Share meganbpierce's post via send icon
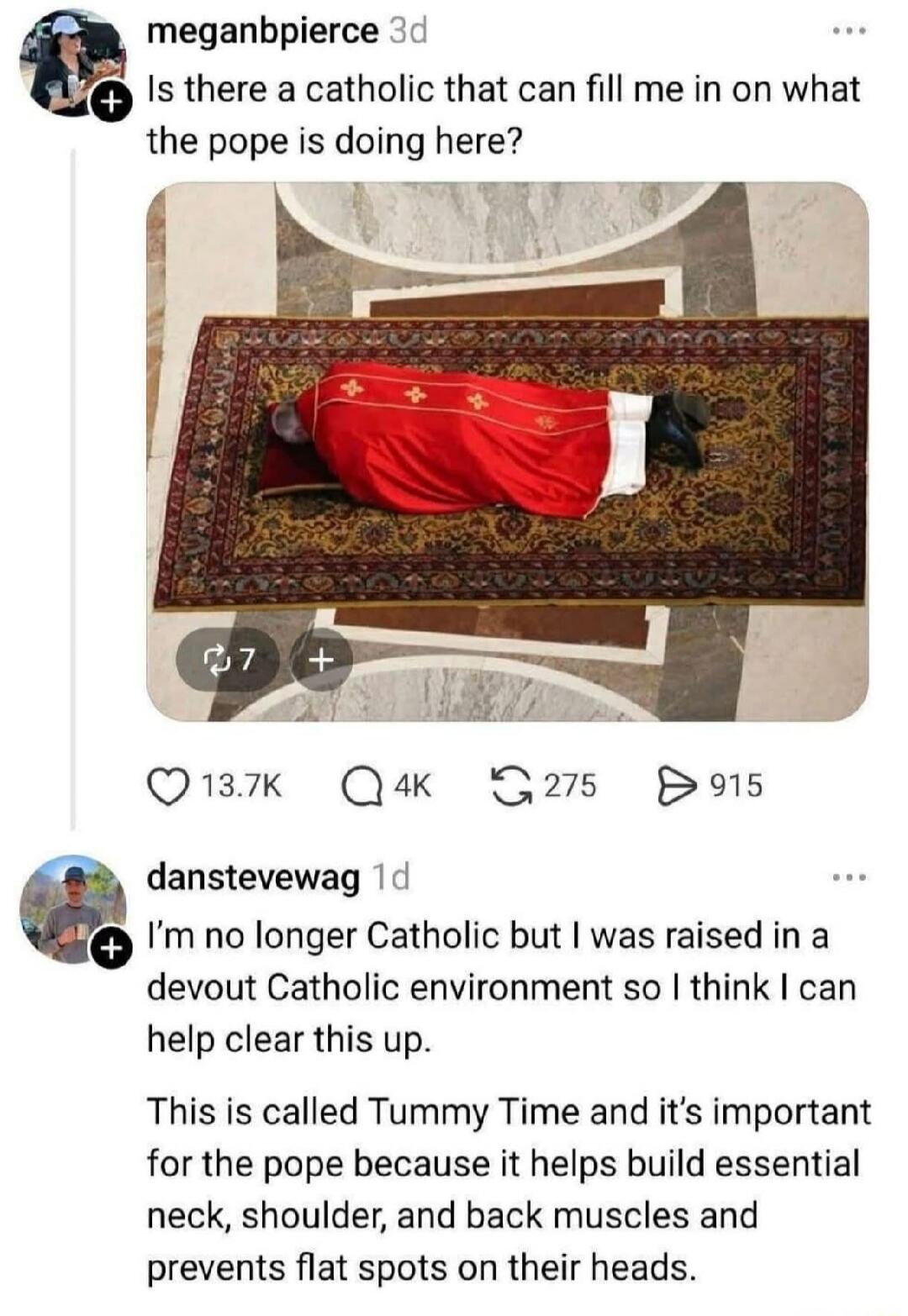 676,787
